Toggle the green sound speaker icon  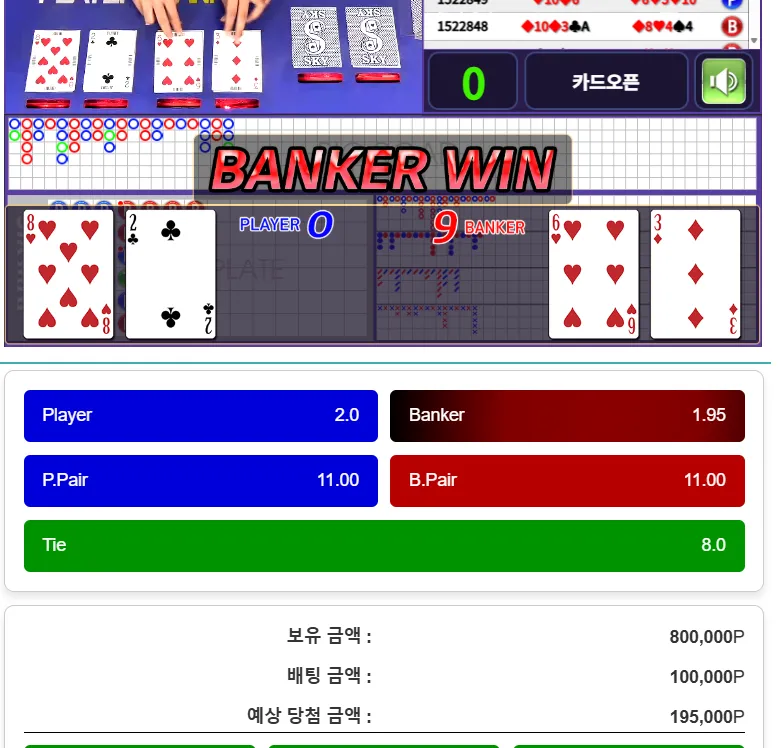(x=724, y=81)
